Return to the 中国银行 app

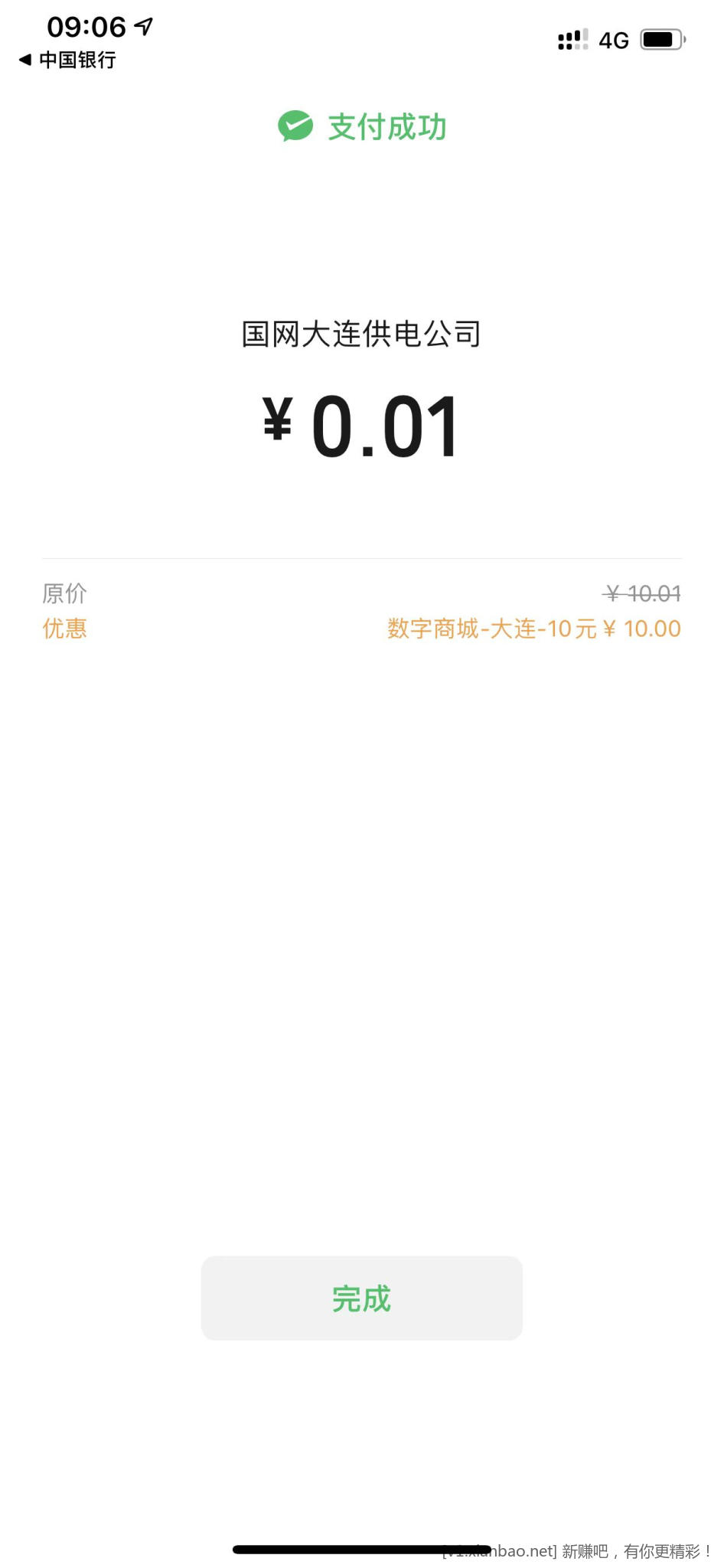tap(67, 60)
